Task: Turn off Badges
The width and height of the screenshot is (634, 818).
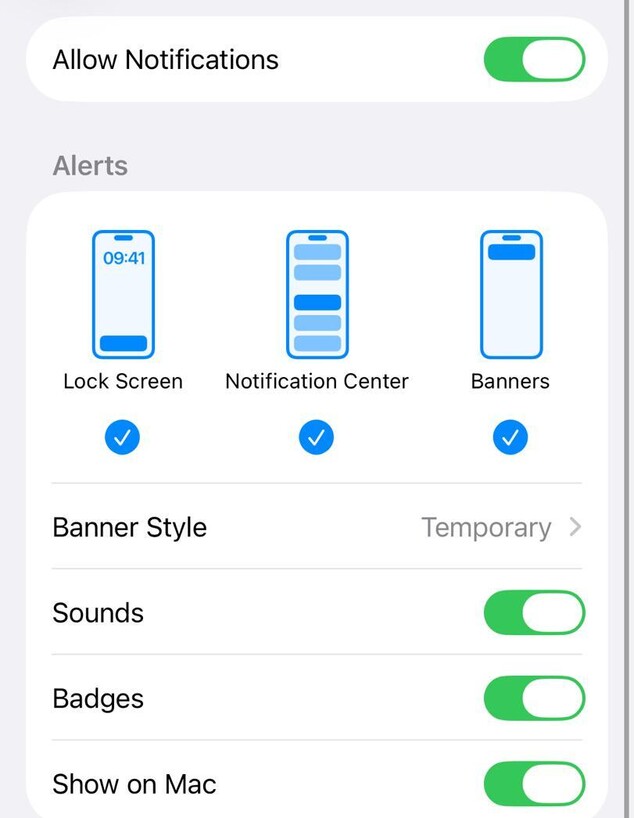Action: coord(534,698)
